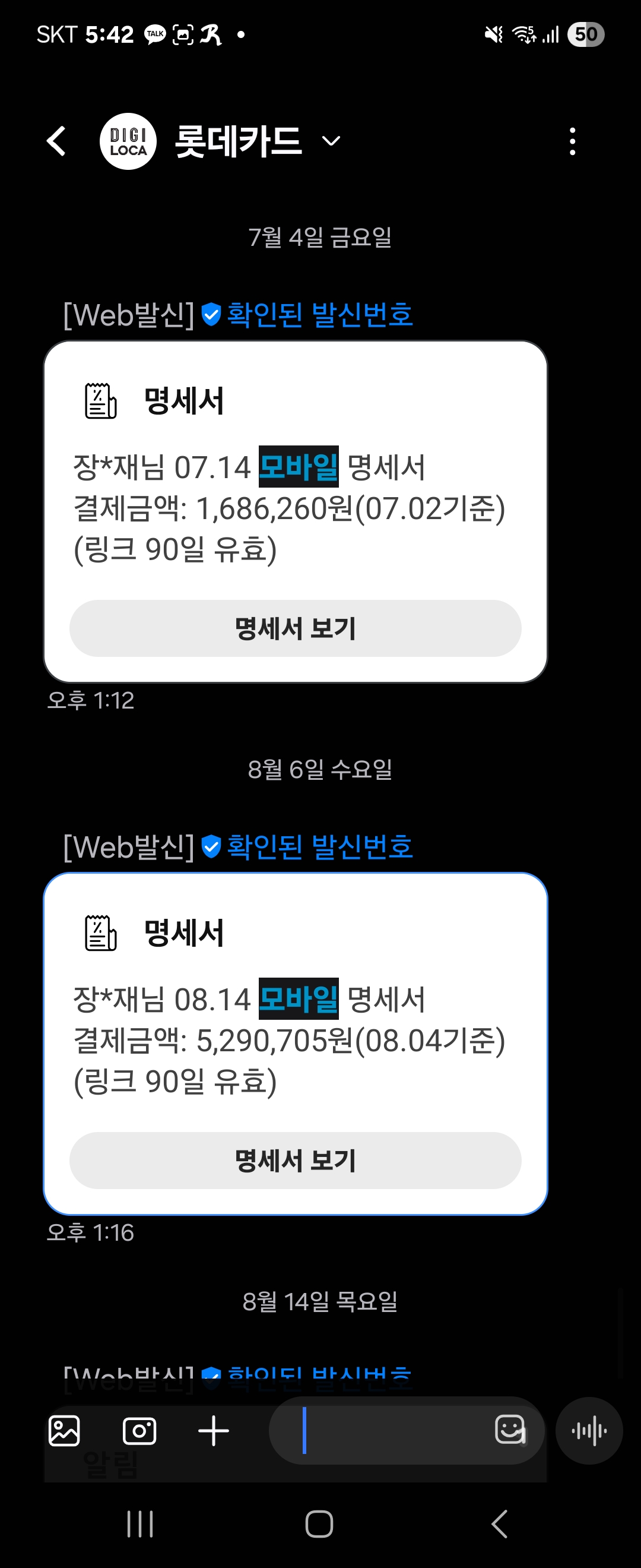Tap 명세서 보기 for the 08.14 statement
641x1568 pixels.
coord(295,1160)
